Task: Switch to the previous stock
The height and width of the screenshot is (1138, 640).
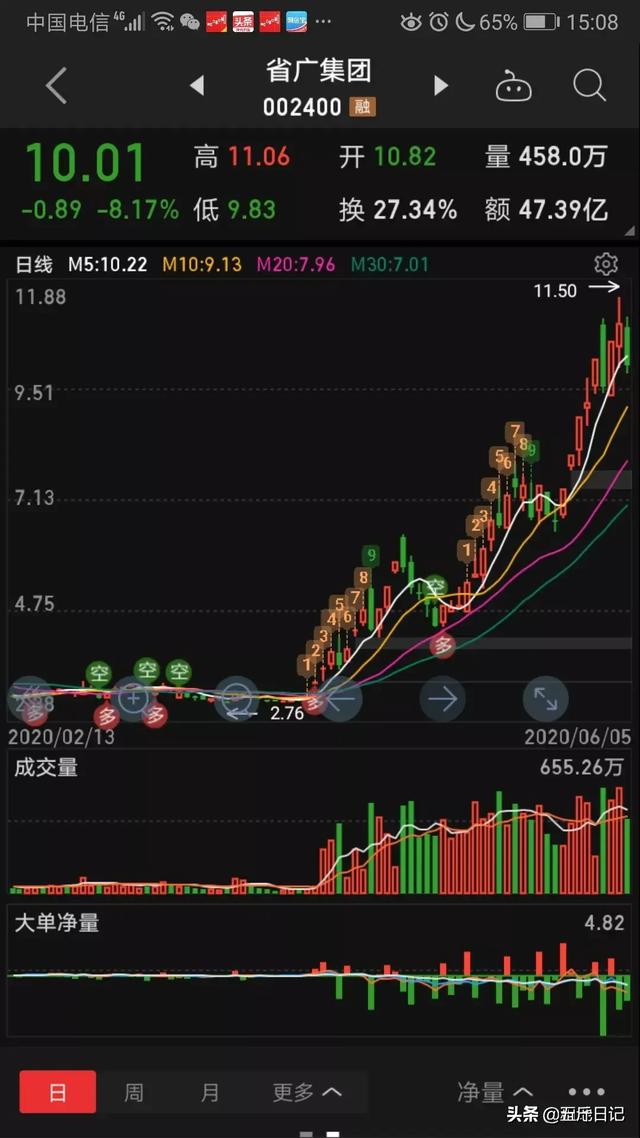Action: [x=196, y=86]
